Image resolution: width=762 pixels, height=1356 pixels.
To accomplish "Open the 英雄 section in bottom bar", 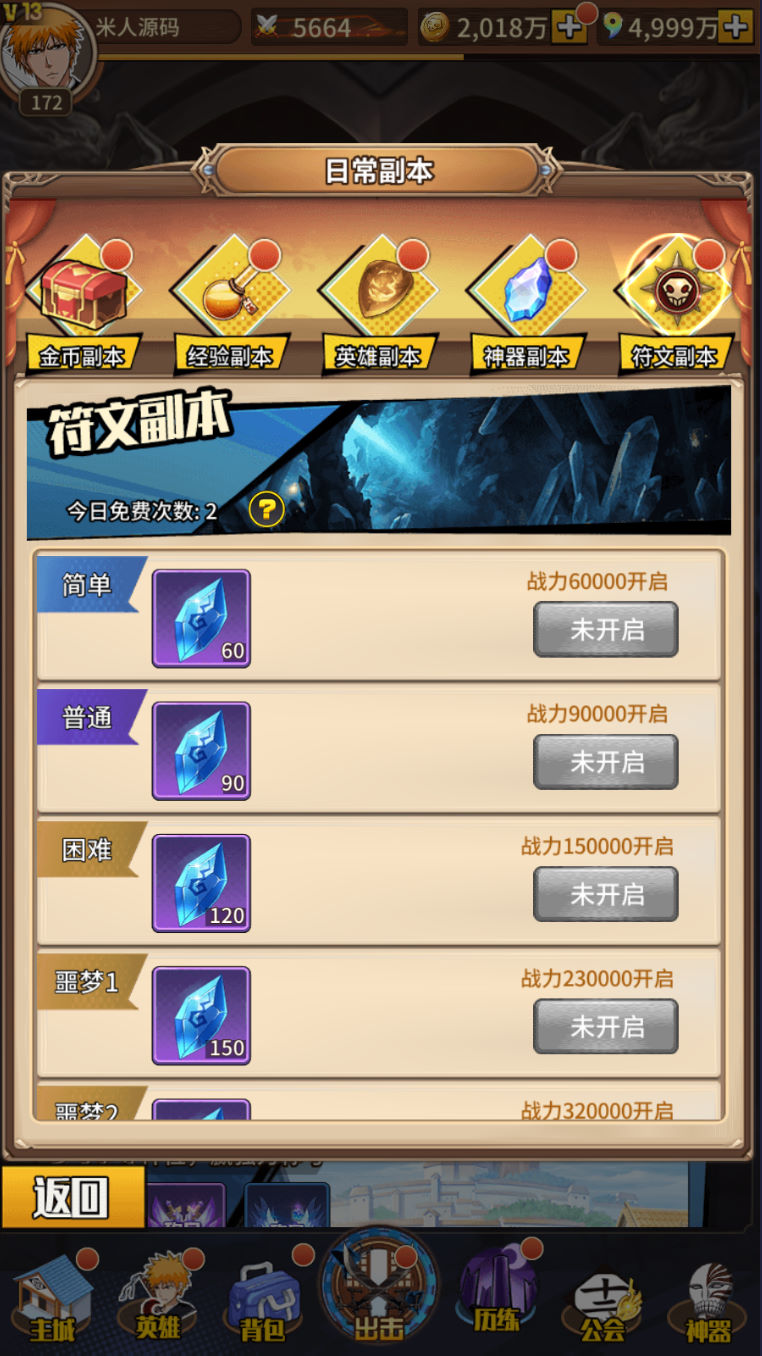I will point(158,1300).
